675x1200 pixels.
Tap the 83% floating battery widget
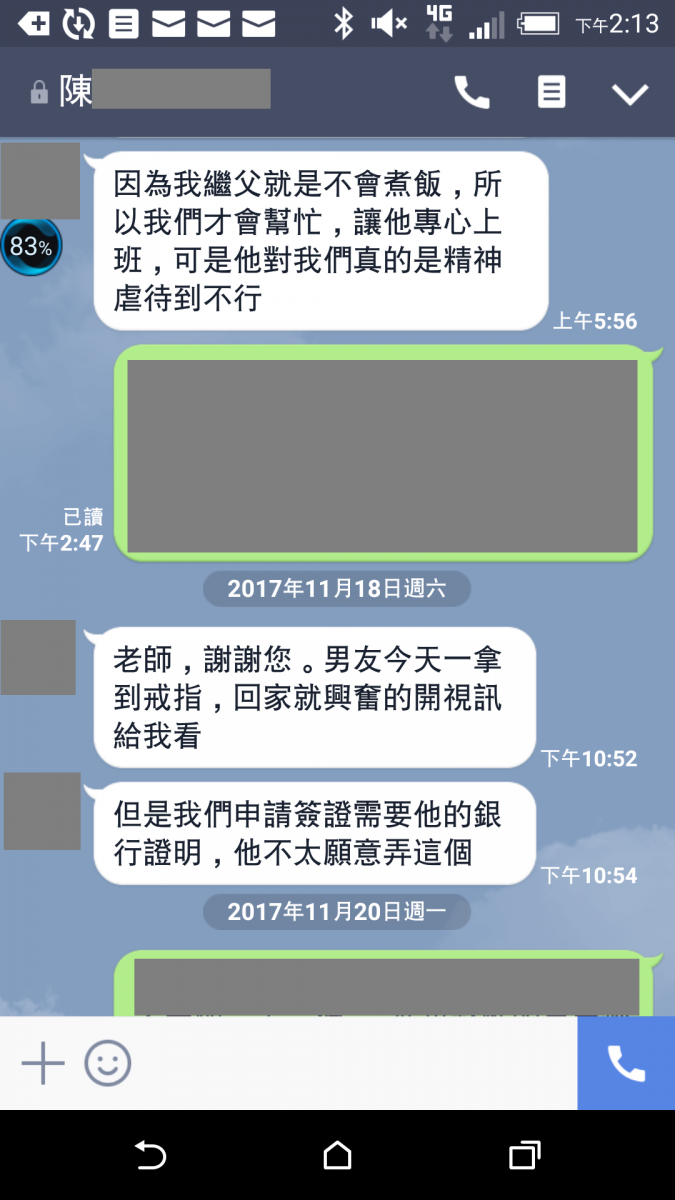click(x=31, y=246)
